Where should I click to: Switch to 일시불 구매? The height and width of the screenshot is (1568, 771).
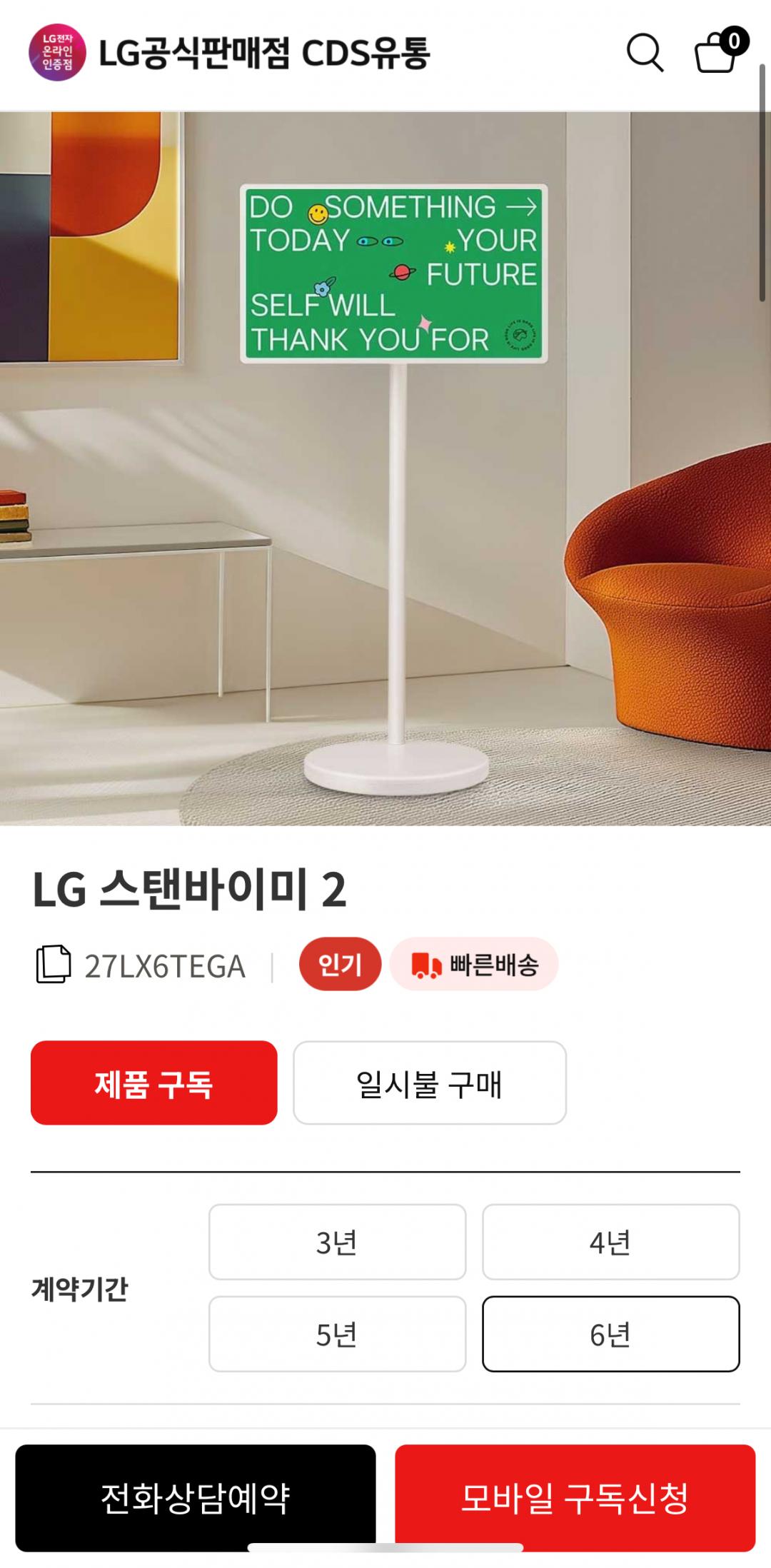pos(430,1083)
